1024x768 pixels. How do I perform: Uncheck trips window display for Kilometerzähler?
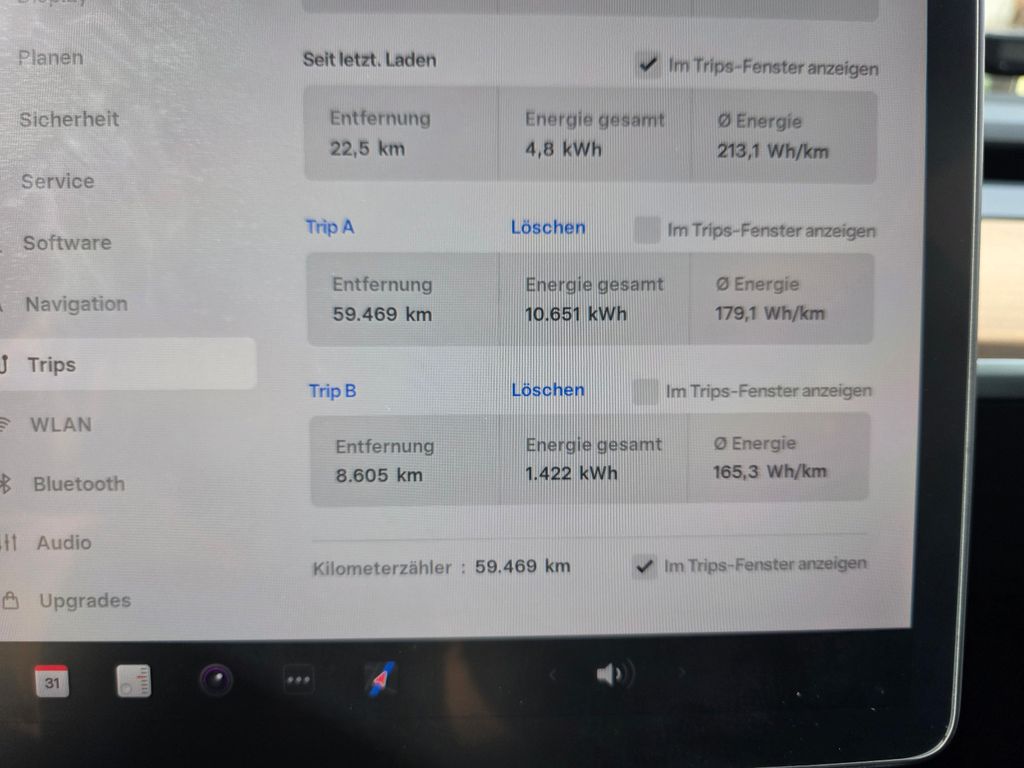click(645, 566)
